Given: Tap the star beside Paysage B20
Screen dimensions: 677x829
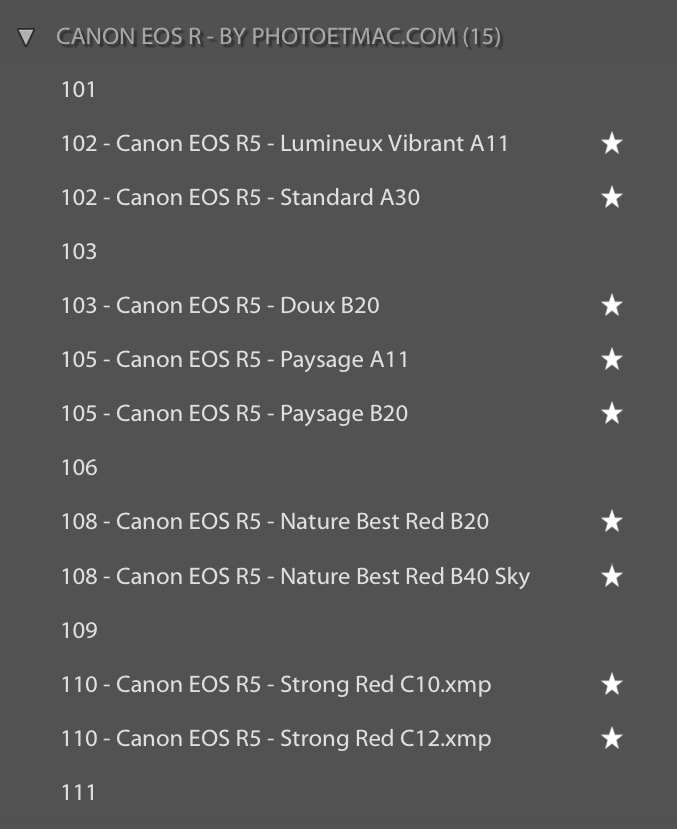Looking at the screenshot, I should click(x=611, y=414).
